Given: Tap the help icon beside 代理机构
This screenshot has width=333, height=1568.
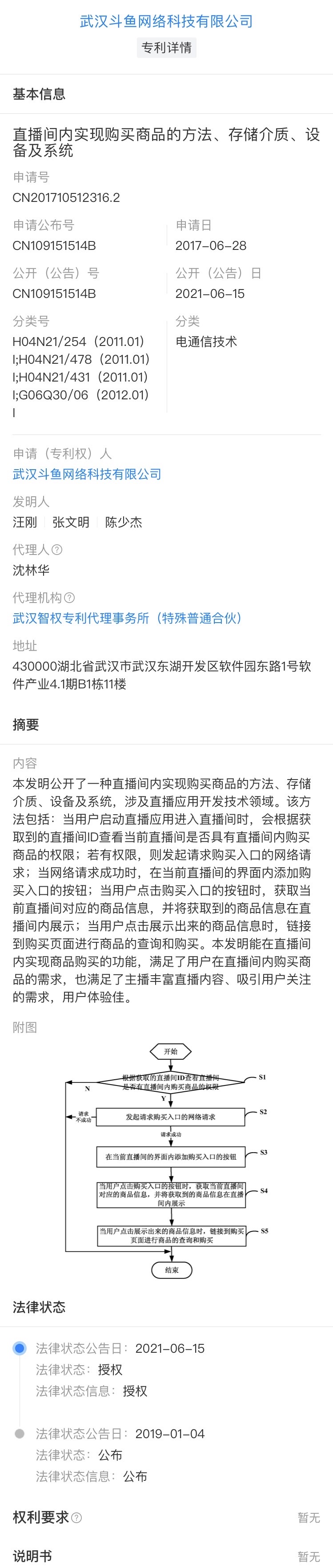Looking at the screenshot, I should [x=69, y=598].
